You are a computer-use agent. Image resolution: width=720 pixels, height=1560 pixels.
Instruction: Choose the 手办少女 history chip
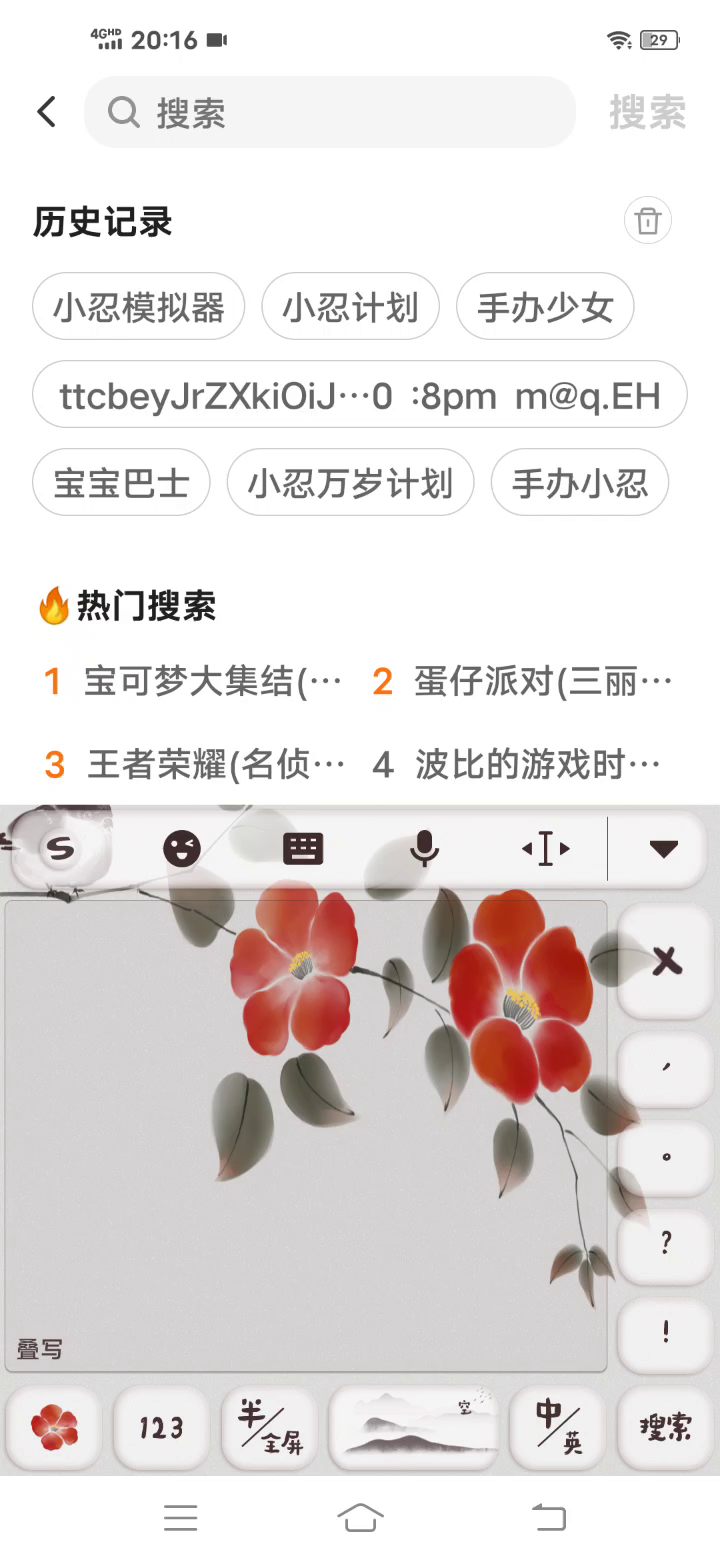tap(545, 307)
